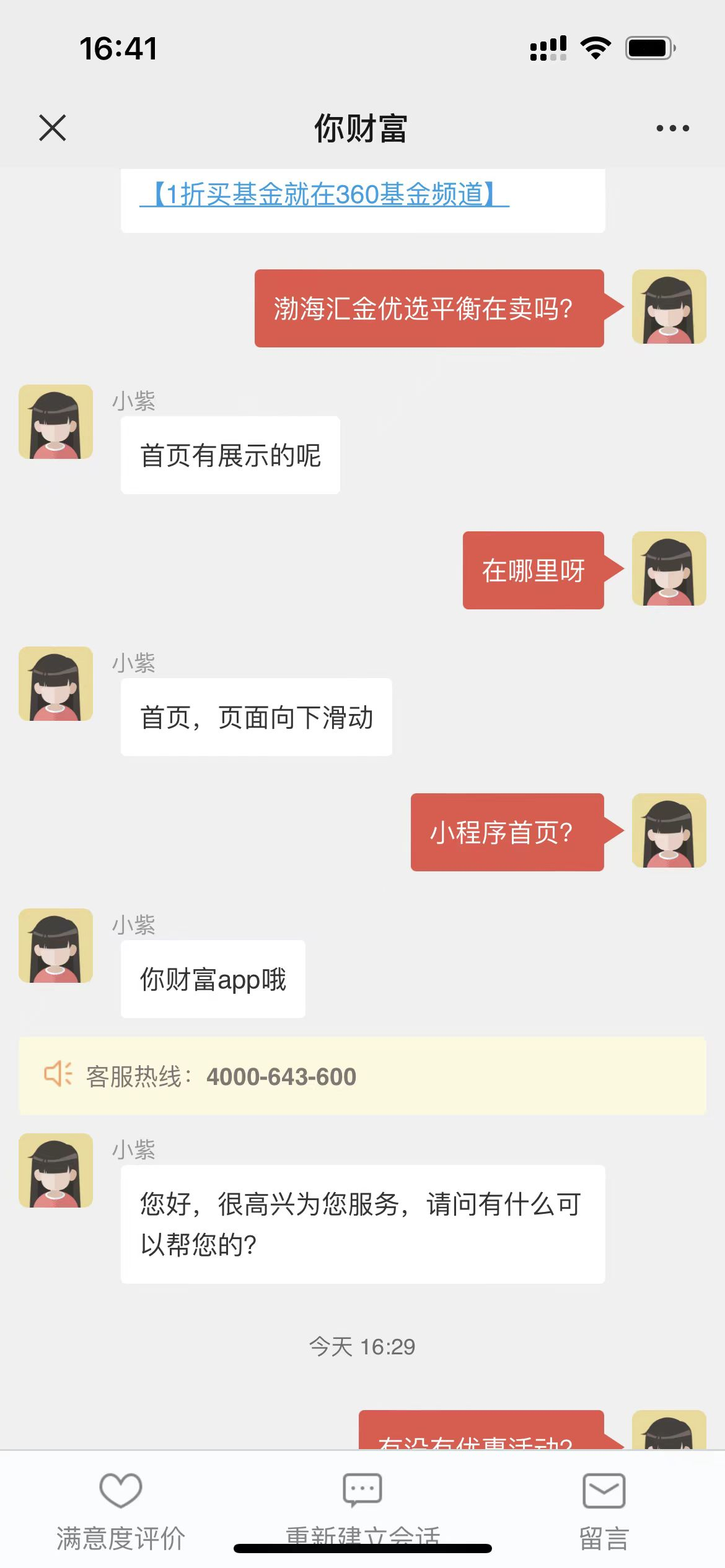Leave a message via 留言
This screenshot has height=1568, width=725.
[x=604, y=1511]
